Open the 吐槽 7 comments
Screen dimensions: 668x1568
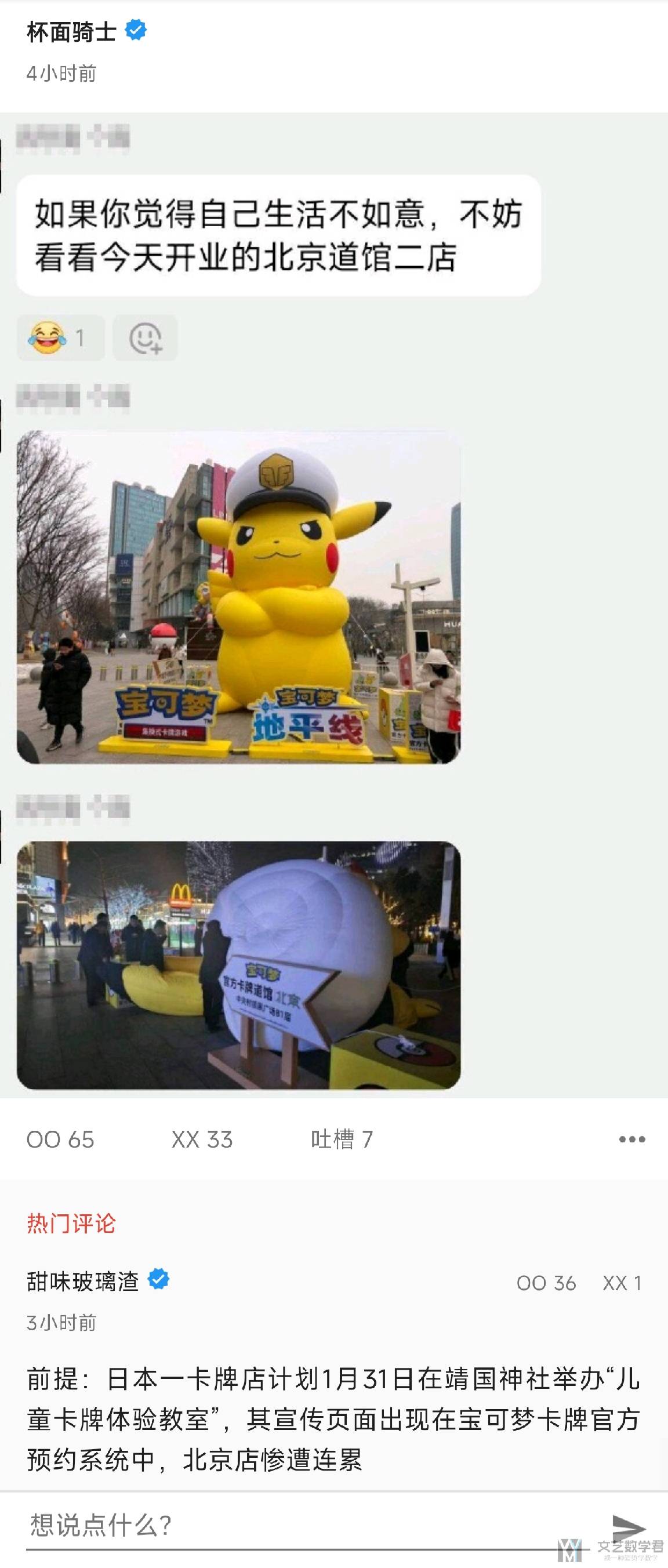[341, 1139]
